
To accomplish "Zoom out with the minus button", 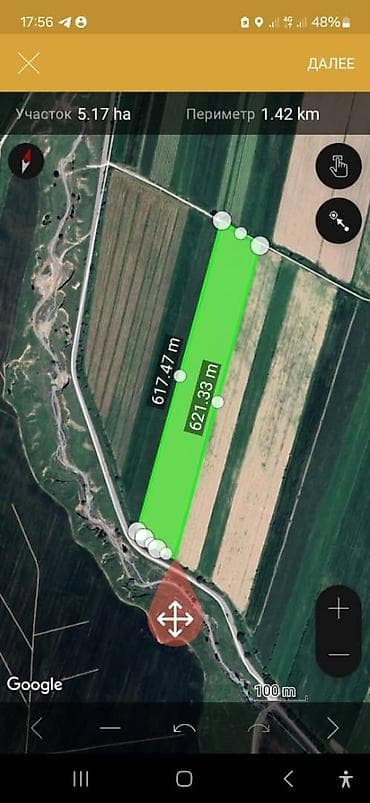I will tap(338, 654).
